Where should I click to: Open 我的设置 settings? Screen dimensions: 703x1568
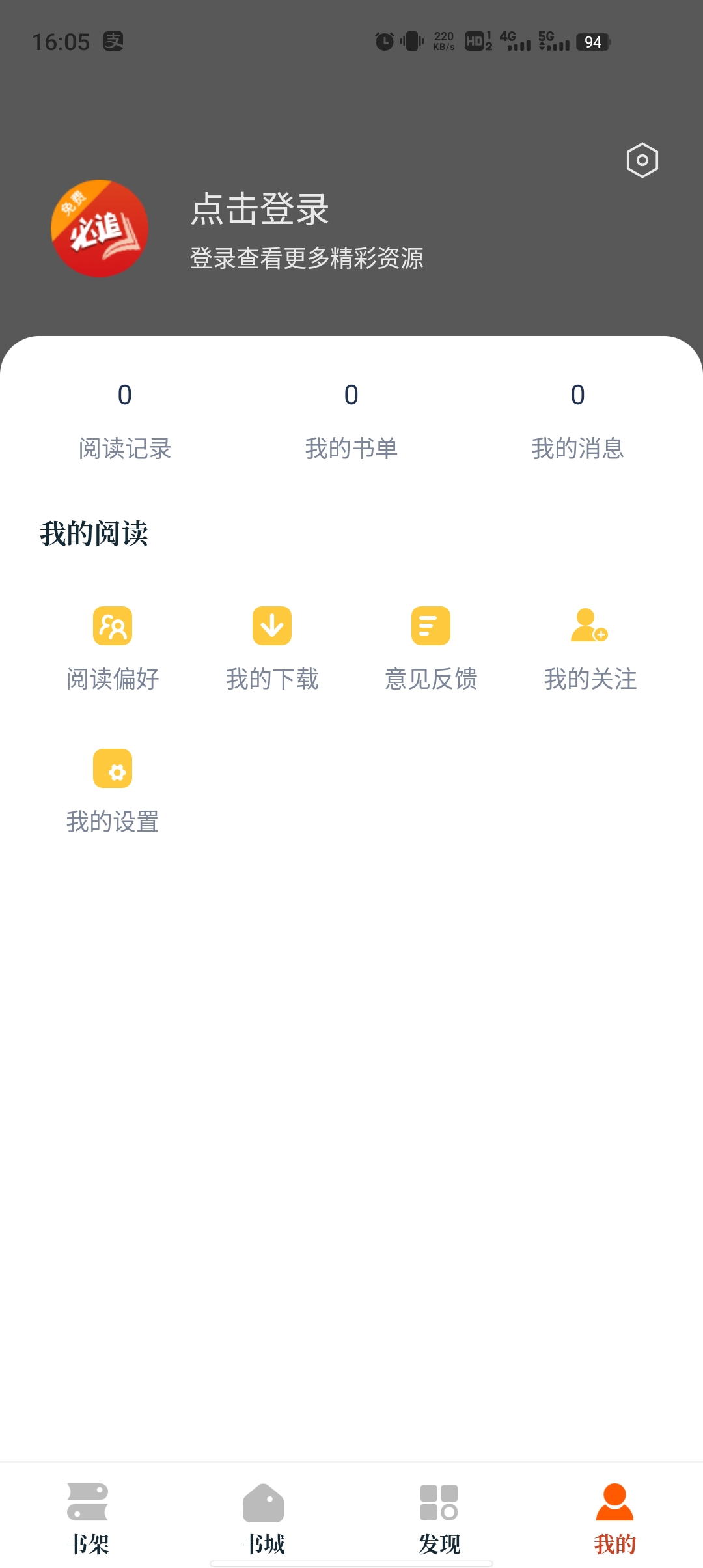click(x=113, y=791)
